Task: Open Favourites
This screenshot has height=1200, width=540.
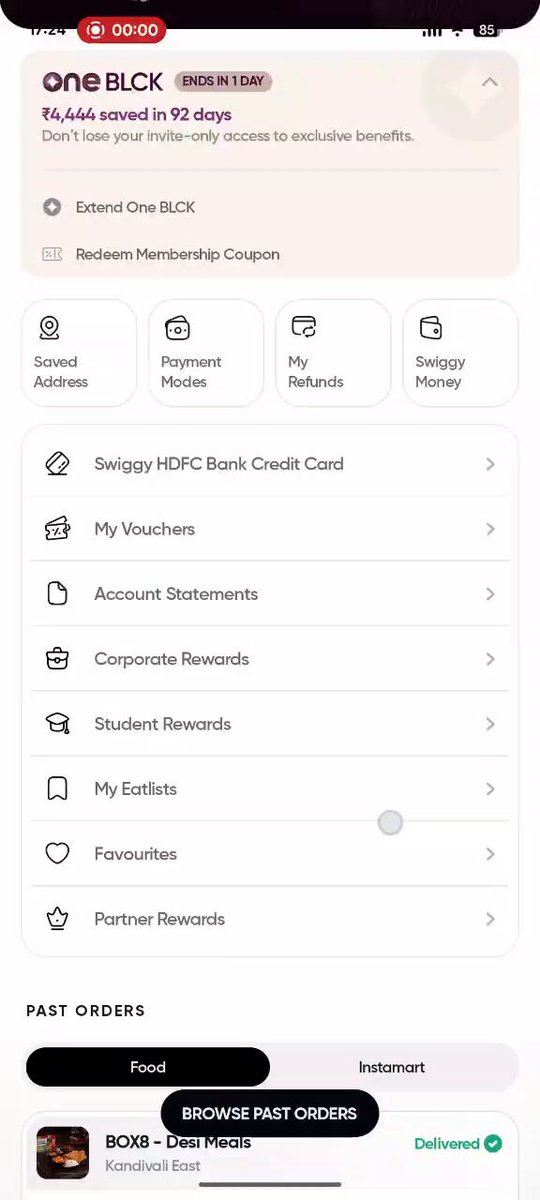Action: tap(270, 854)
